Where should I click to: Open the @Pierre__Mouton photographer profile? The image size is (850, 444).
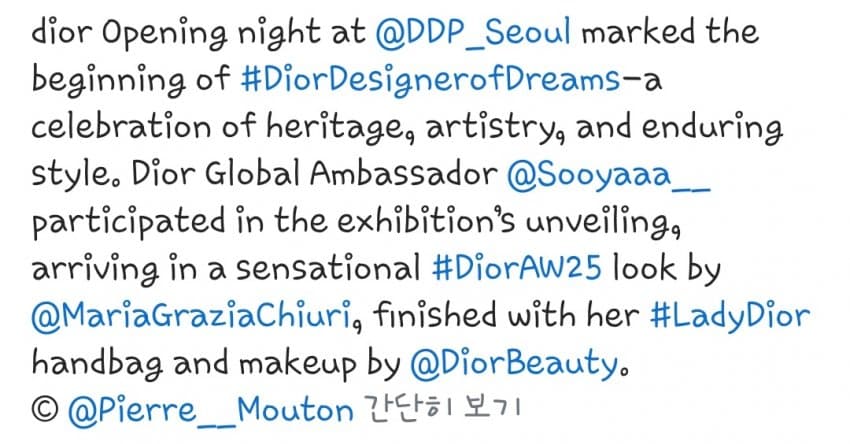point(211,411)
